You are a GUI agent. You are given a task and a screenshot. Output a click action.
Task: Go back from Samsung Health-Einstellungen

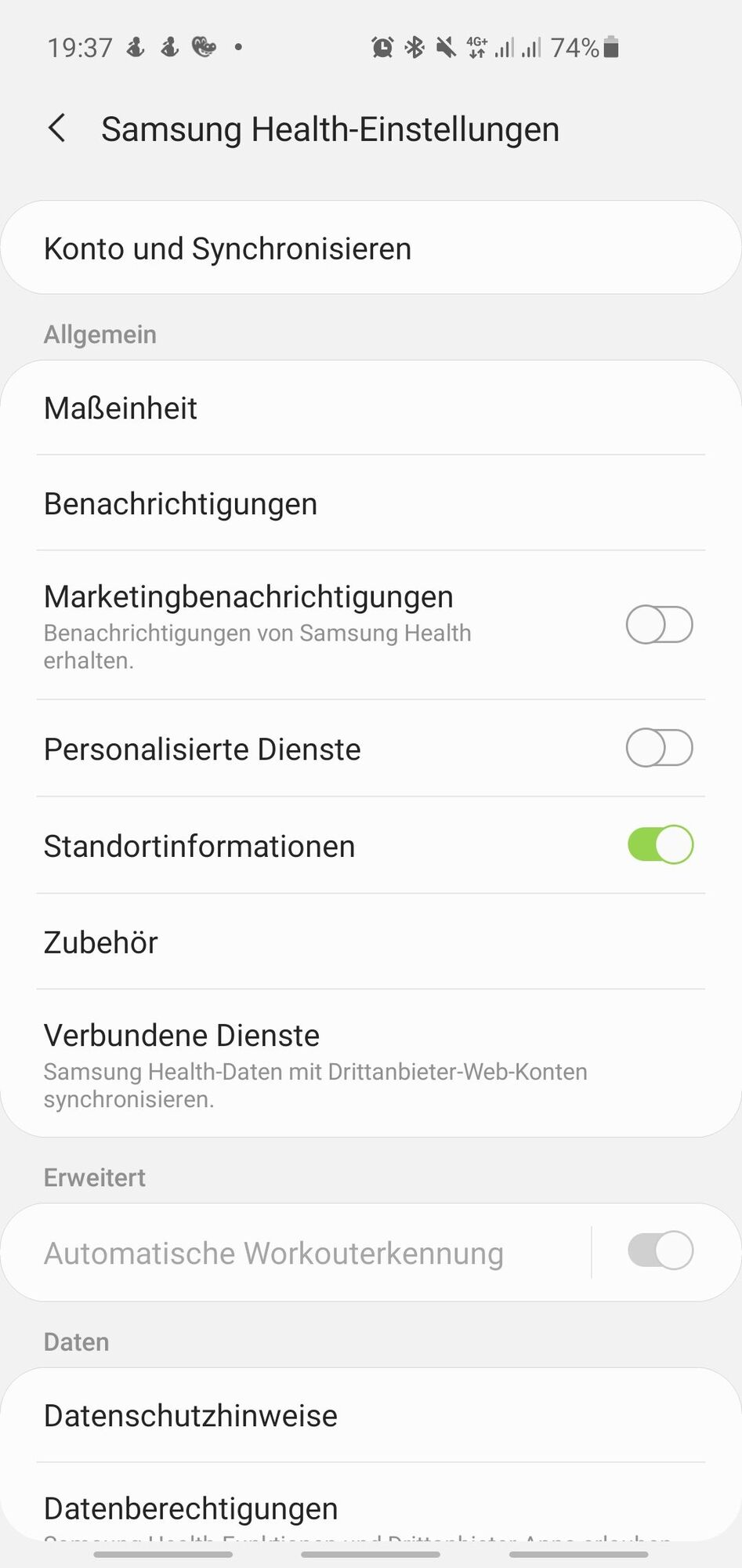pos(57,129)
